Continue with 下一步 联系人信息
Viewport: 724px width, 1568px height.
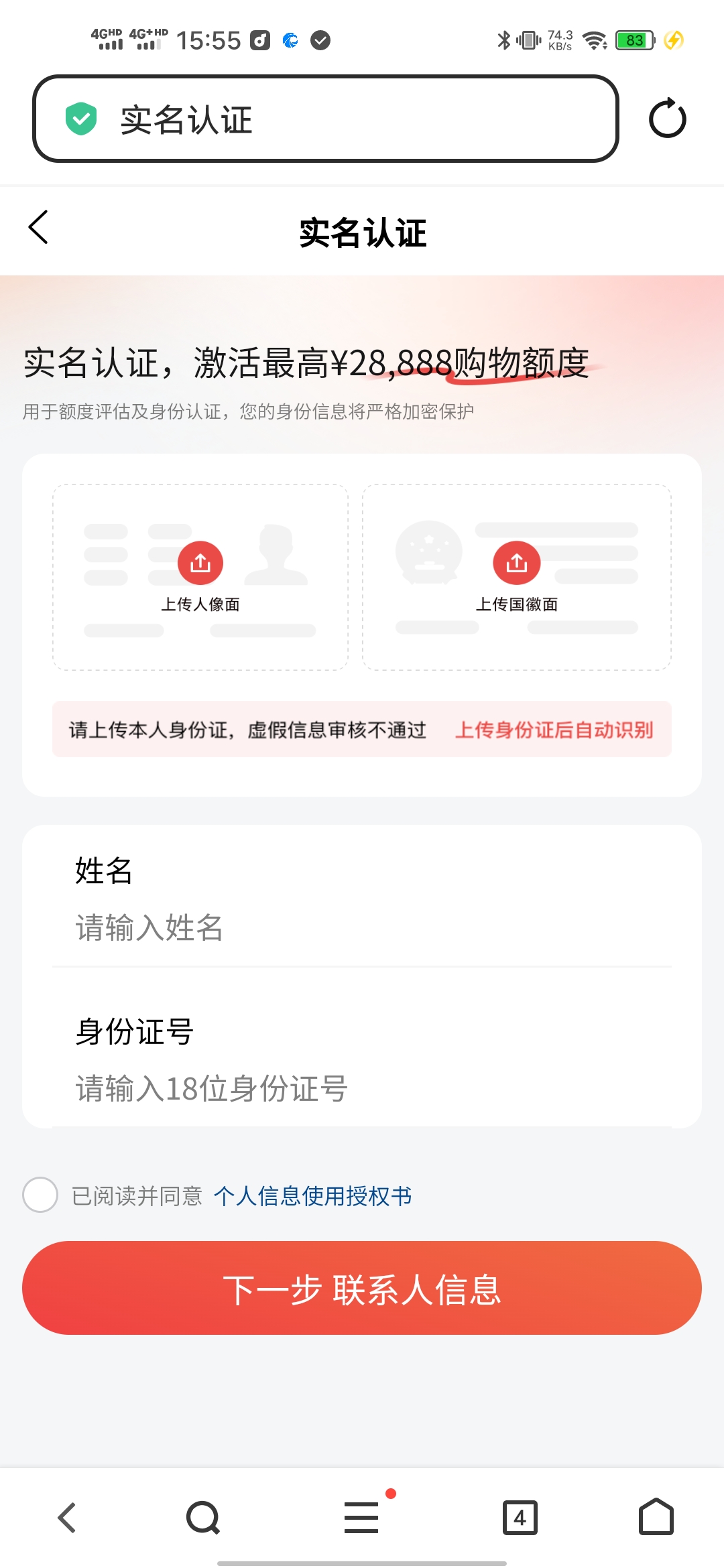point(362,1288)
